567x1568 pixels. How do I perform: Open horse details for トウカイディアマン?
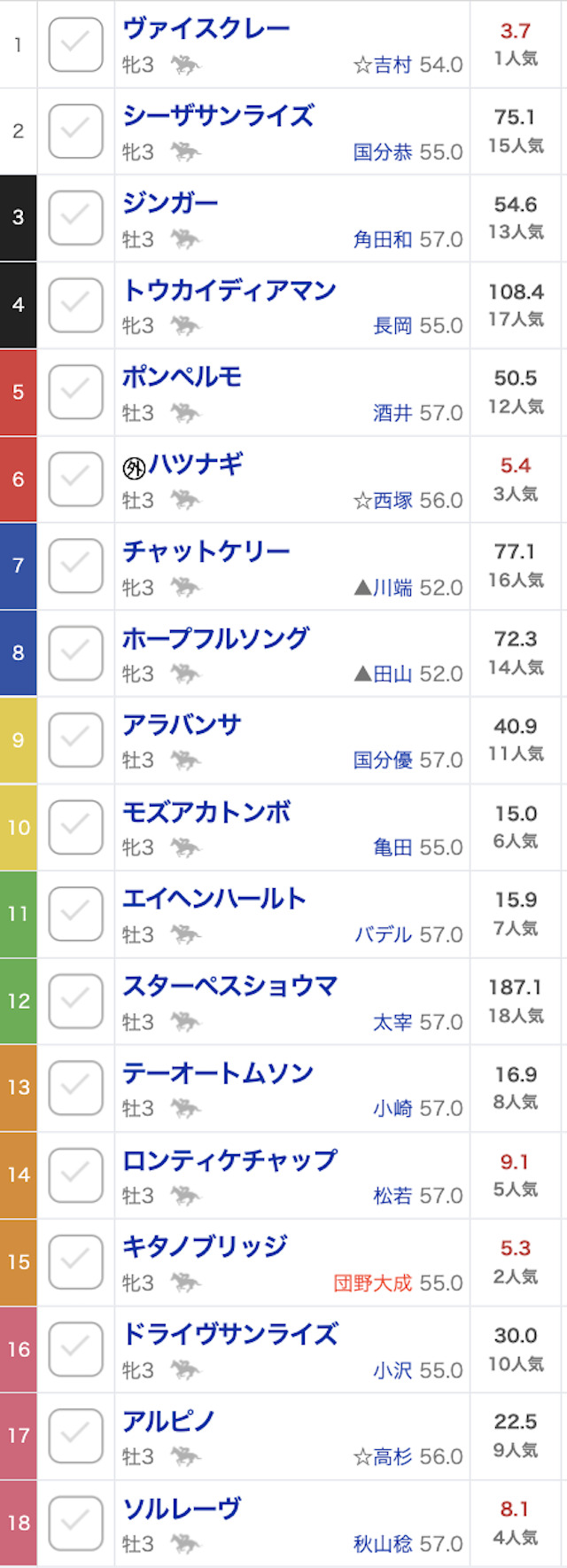229,290
